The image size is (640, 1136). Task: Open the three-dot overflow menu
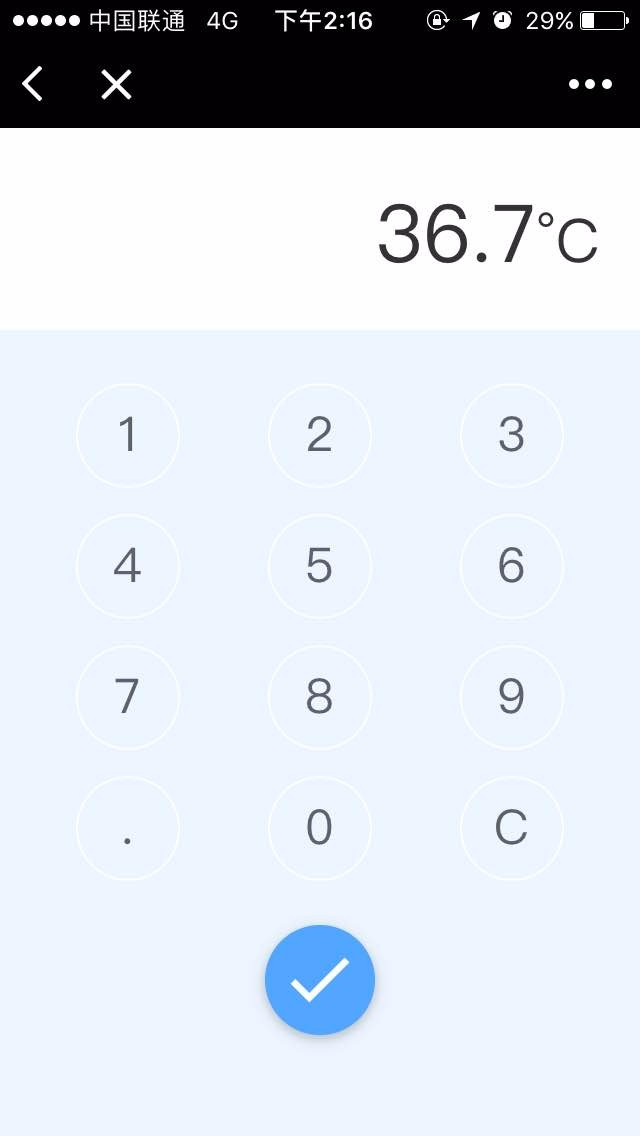pos(590,85)
